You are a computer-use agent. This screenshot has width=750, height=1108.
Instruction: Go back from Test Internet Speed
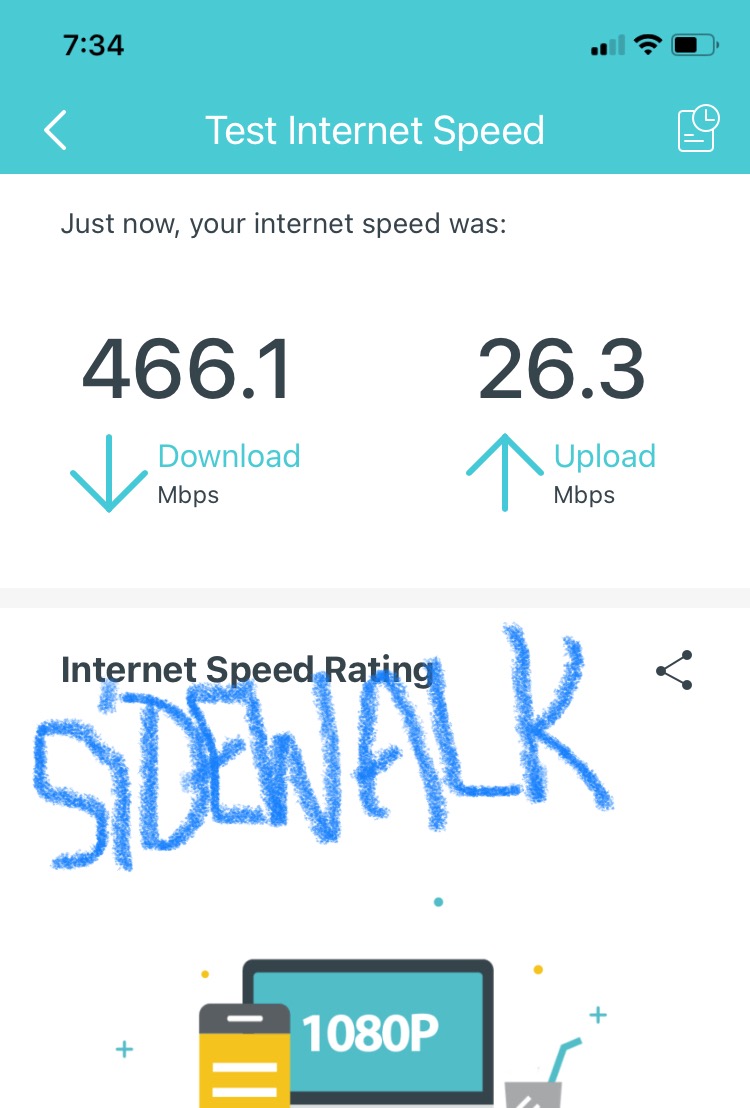click(56, 131)
